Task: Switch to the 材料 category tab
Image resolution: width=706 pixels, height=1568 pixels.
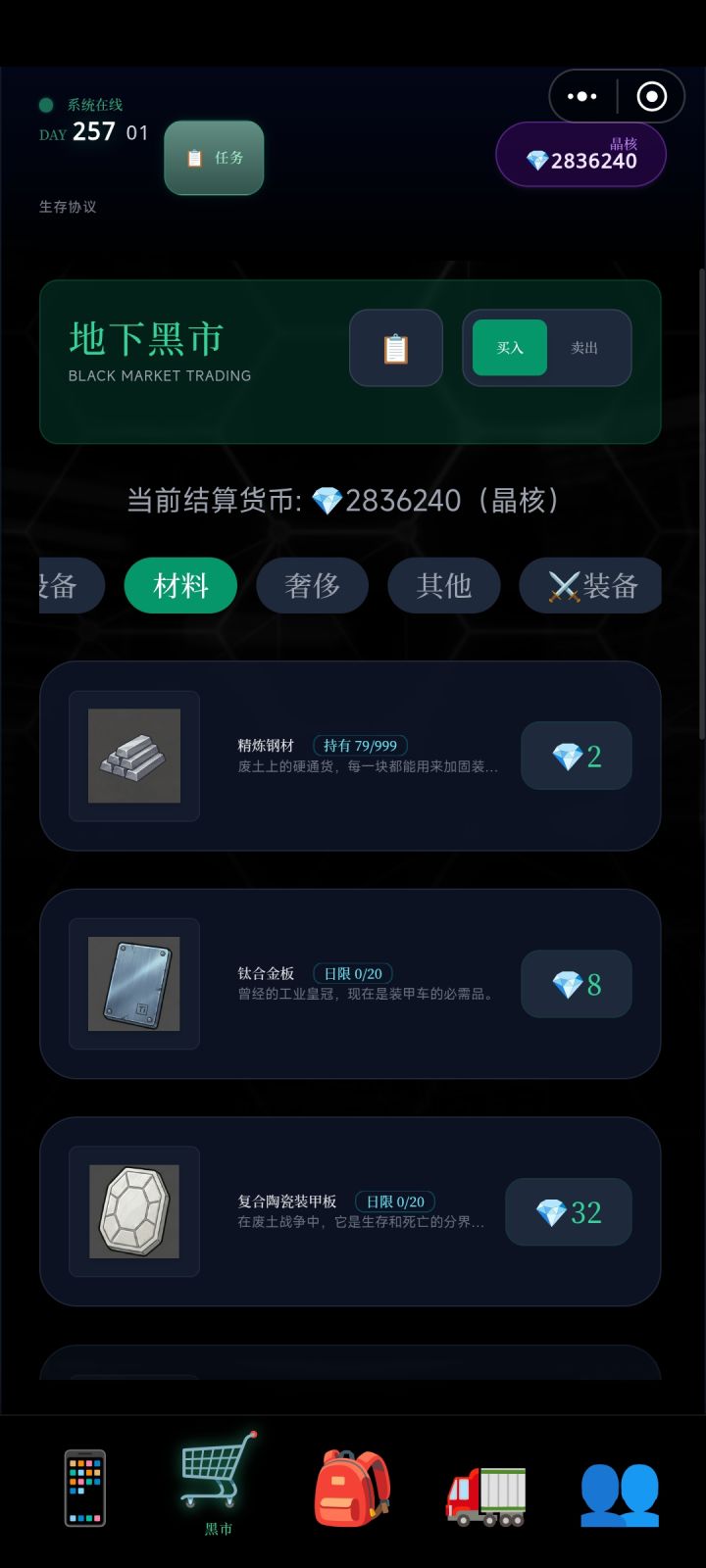Action: click(x=179, y=585)
